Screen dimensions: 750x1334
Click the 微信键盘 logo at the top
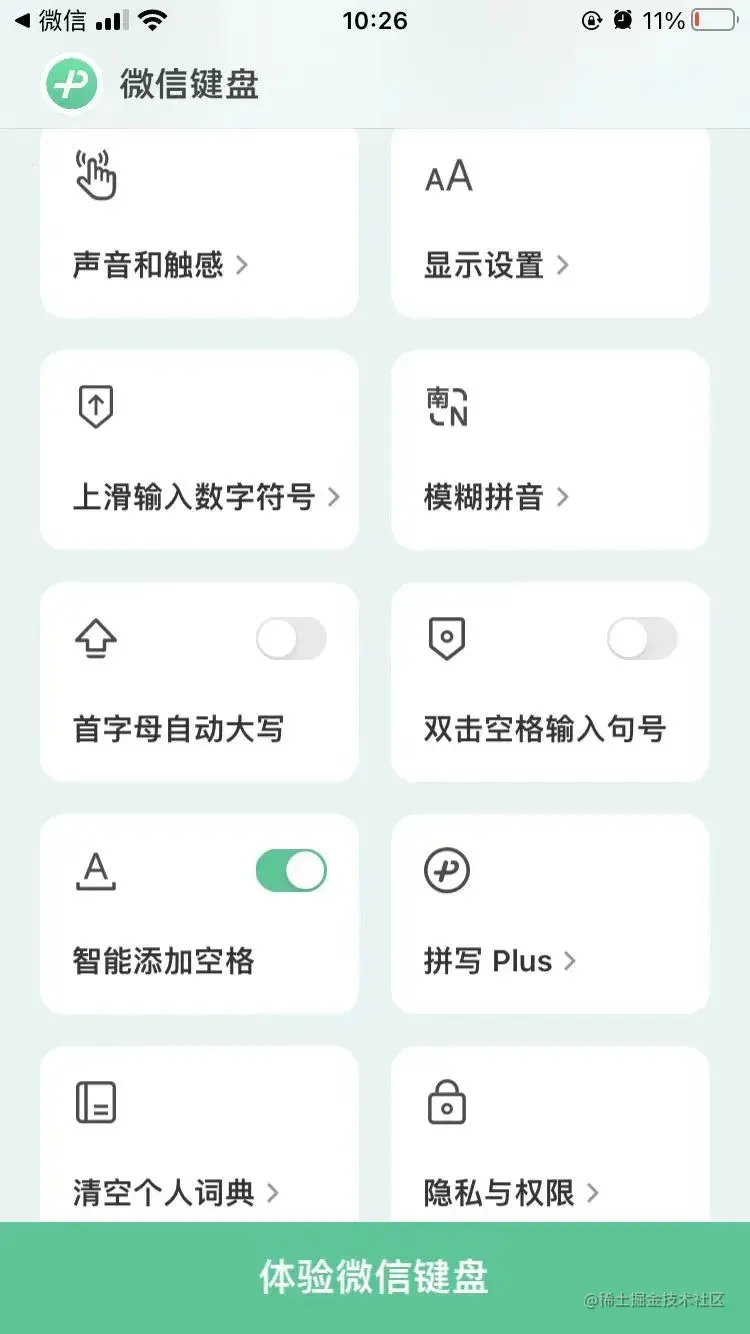(71, 85)
